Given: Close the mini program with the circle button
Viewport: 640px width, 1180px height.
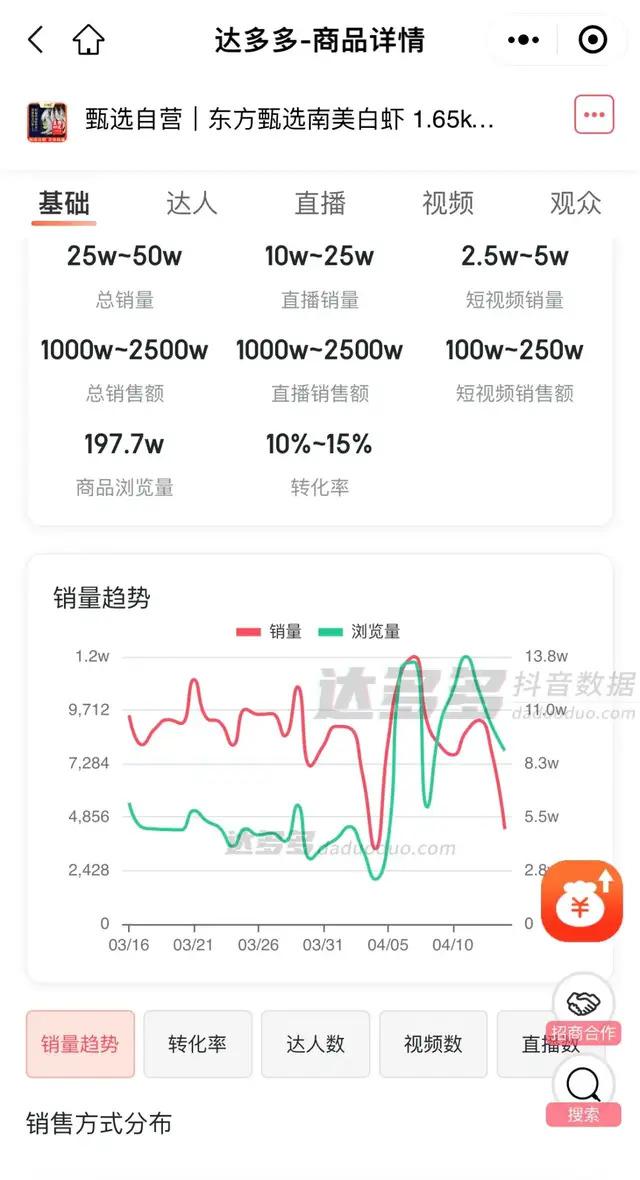Looking at the screenshot, I should click(593, 39).
